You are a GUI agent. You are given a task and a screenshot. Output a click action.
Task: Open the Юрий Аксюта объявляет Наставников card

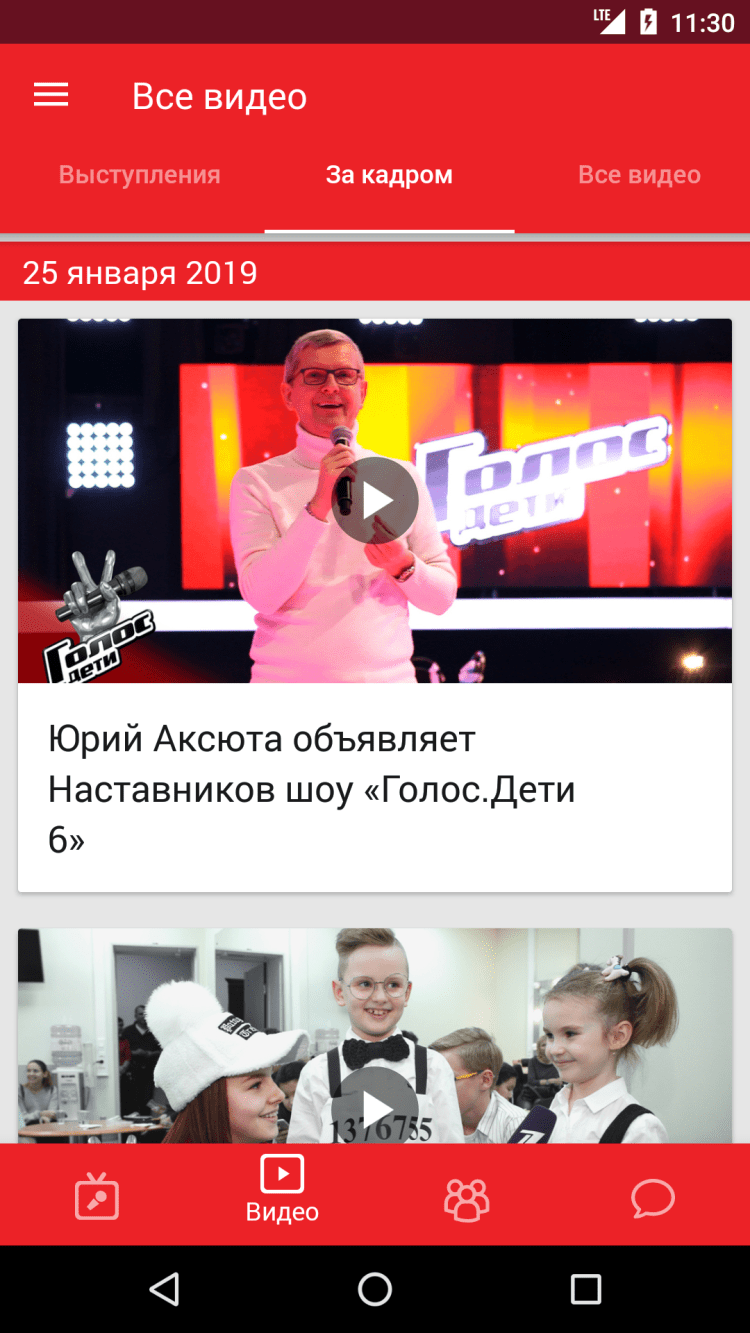tap(312, 790)
